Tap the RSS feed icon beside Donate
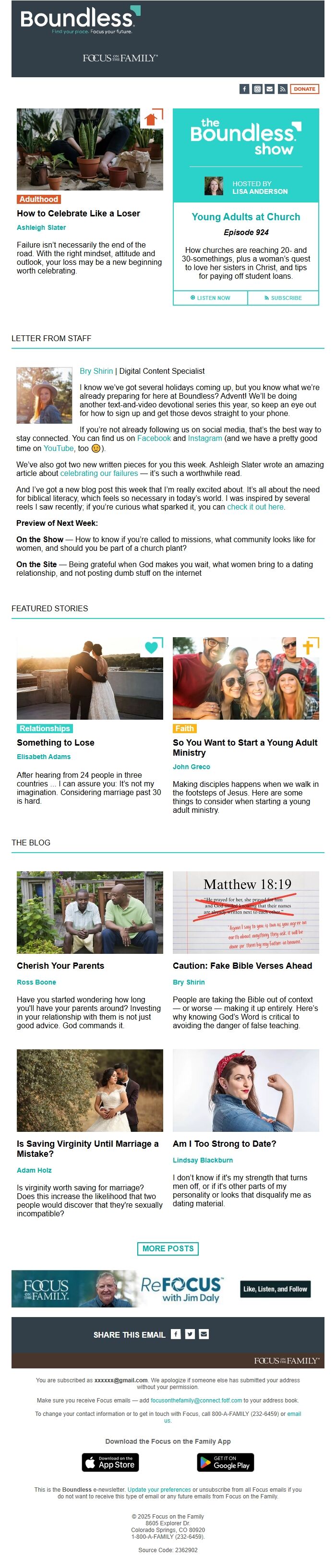Screen dimensions: 336x1568 tap(282, 89)
